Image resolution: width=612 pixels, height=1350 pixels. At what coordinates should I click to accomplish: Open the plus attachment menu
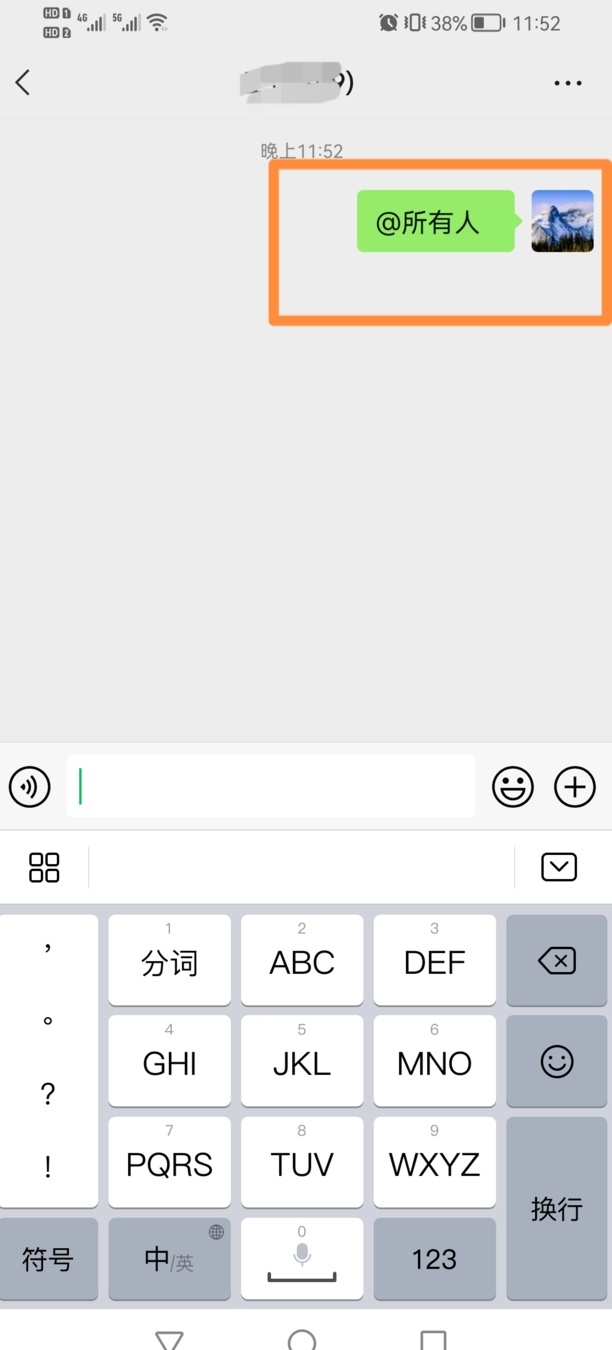point(574,787)
